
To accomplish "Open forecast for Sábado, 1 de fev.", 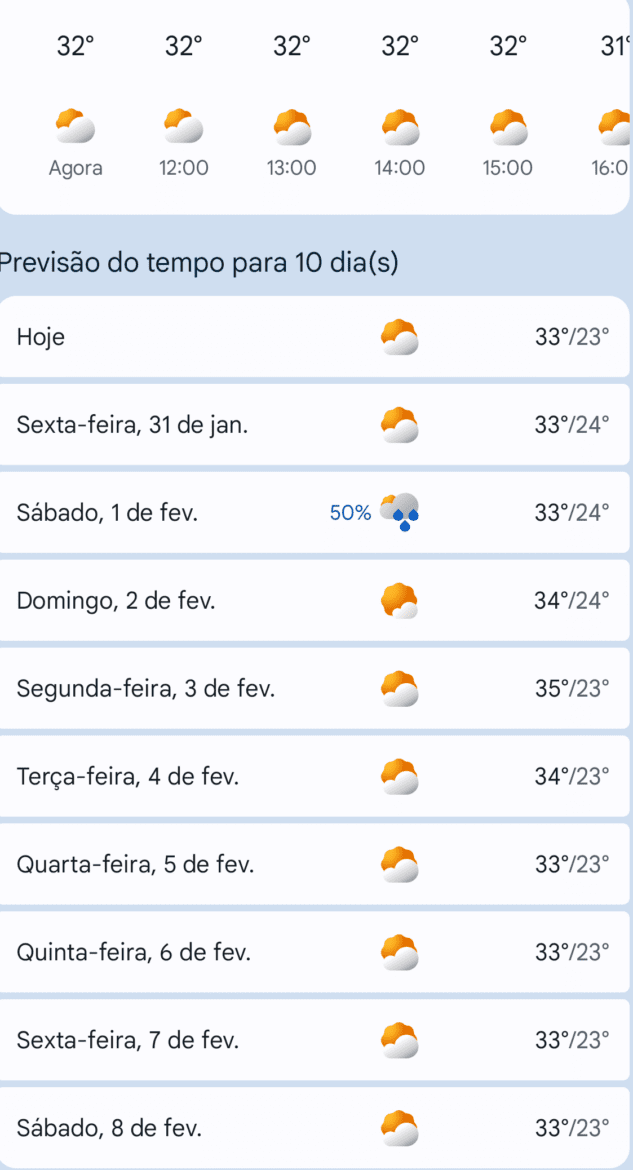I will tap(314, 513).
